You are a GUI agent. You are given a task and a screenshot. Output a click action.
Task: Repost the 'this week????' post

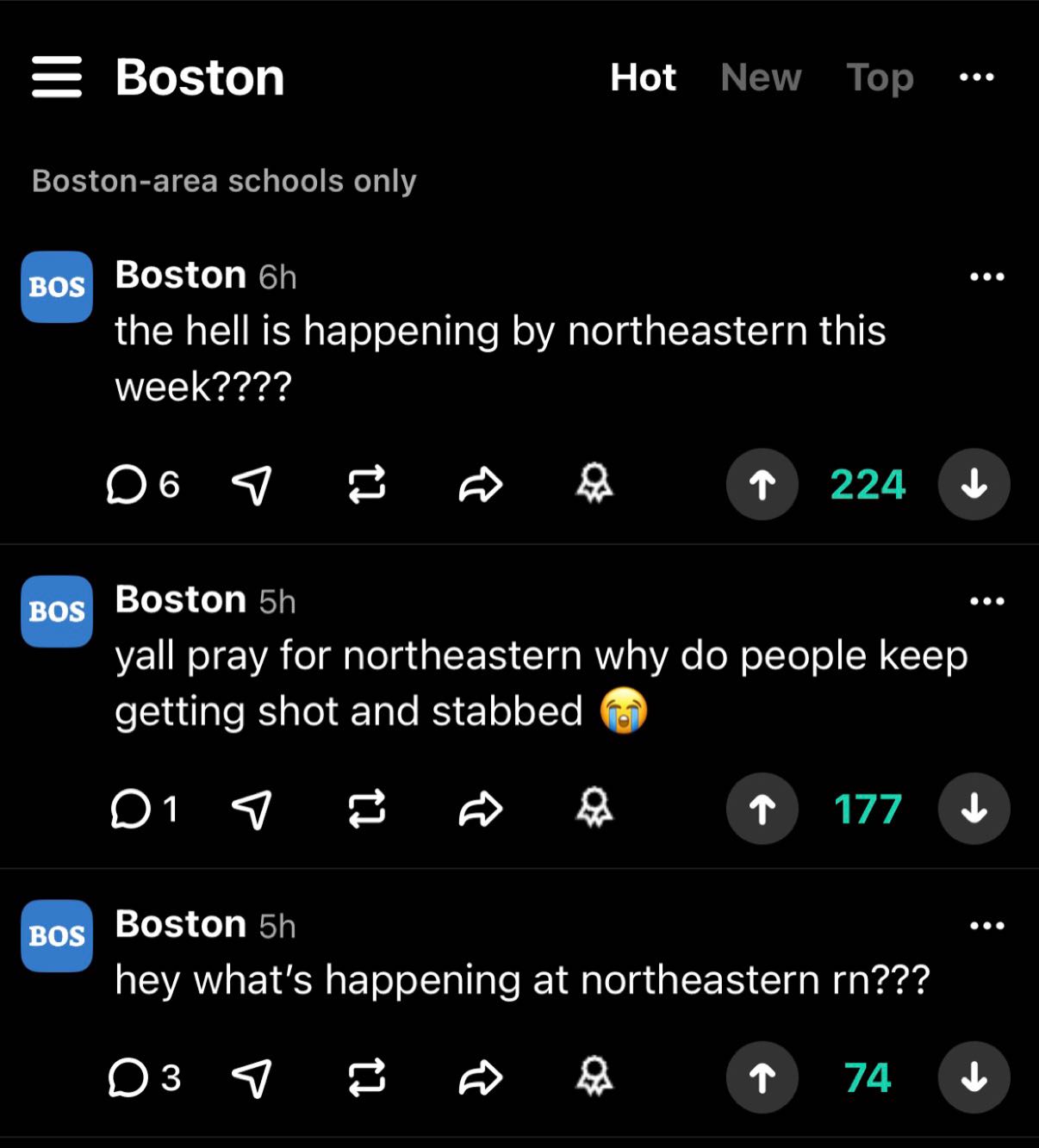[366, 484]
